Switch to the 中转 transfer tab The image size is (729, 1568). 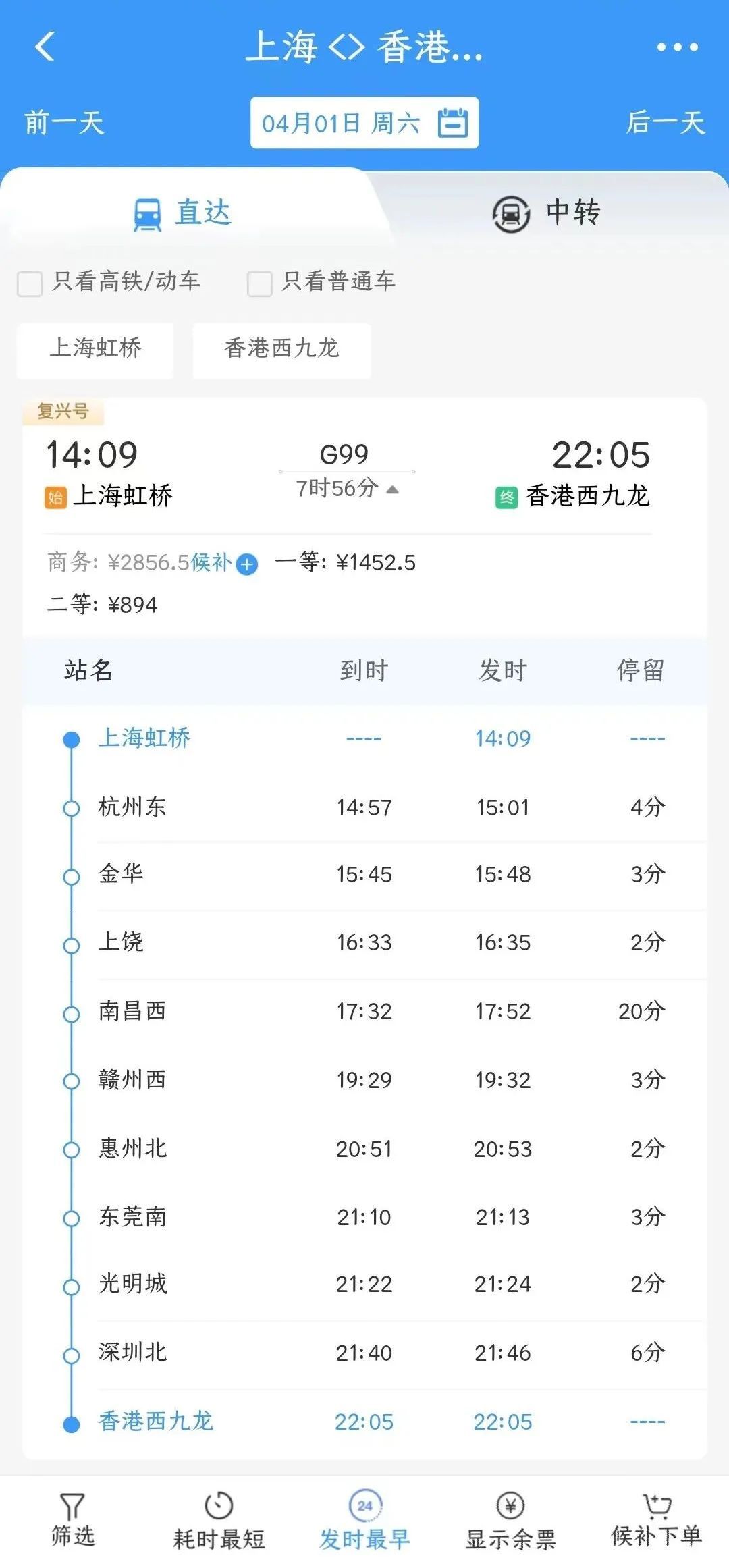click(547, 213)
